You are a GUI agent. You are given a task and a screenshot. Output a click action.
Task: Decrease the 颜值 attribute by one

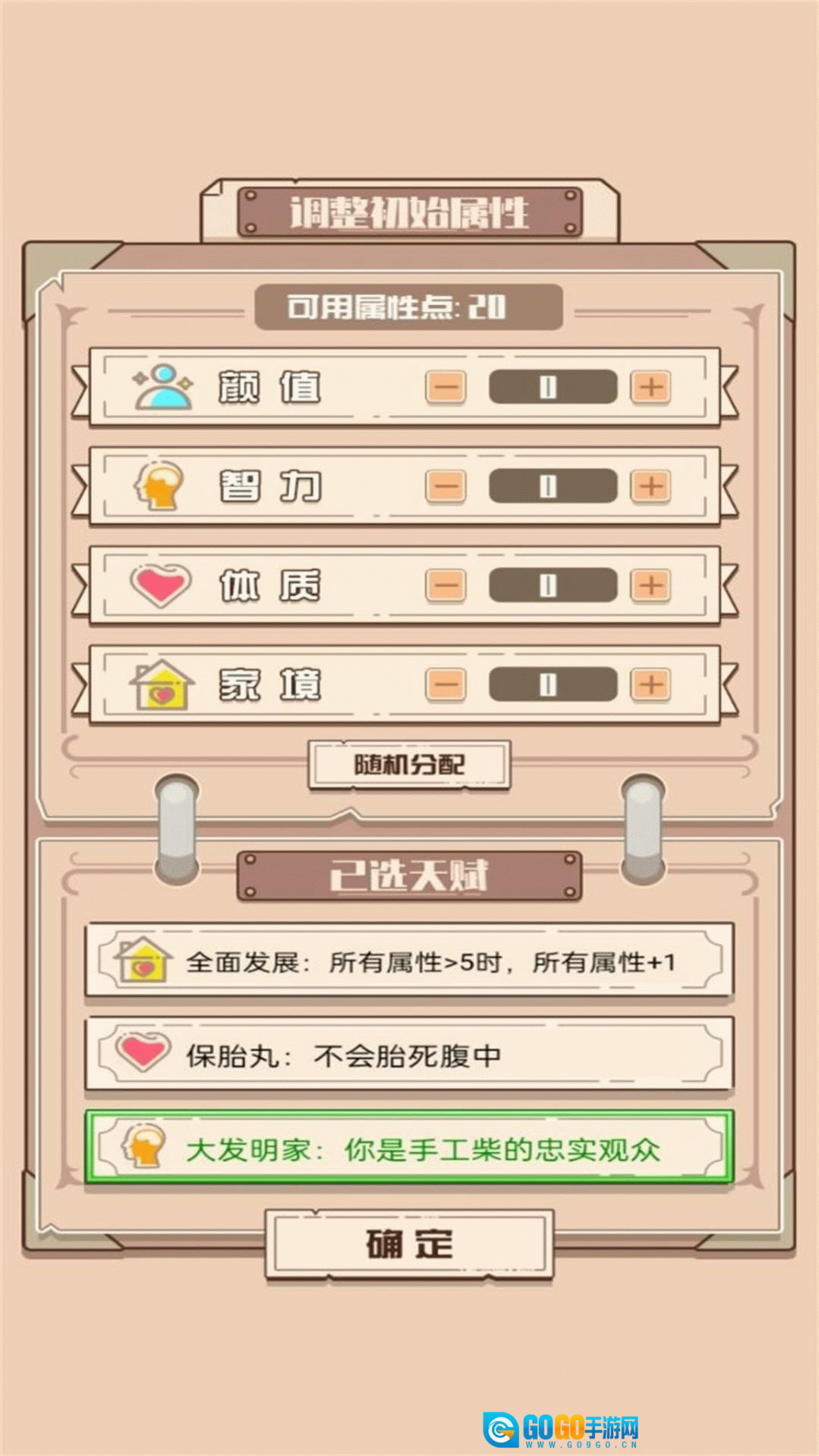point(446,388)
